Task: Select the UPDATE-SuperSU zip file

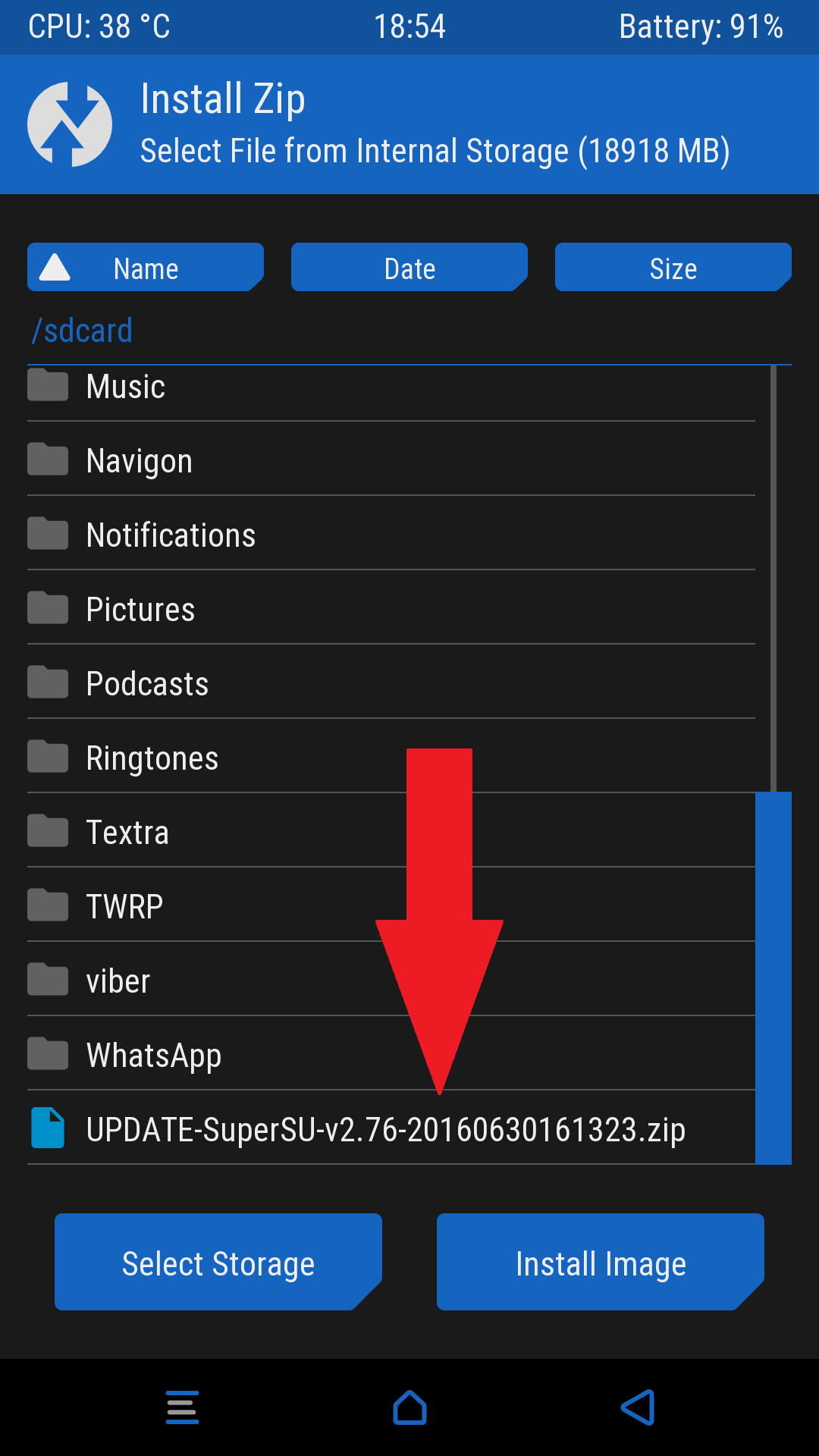Action: [385, 1130]
